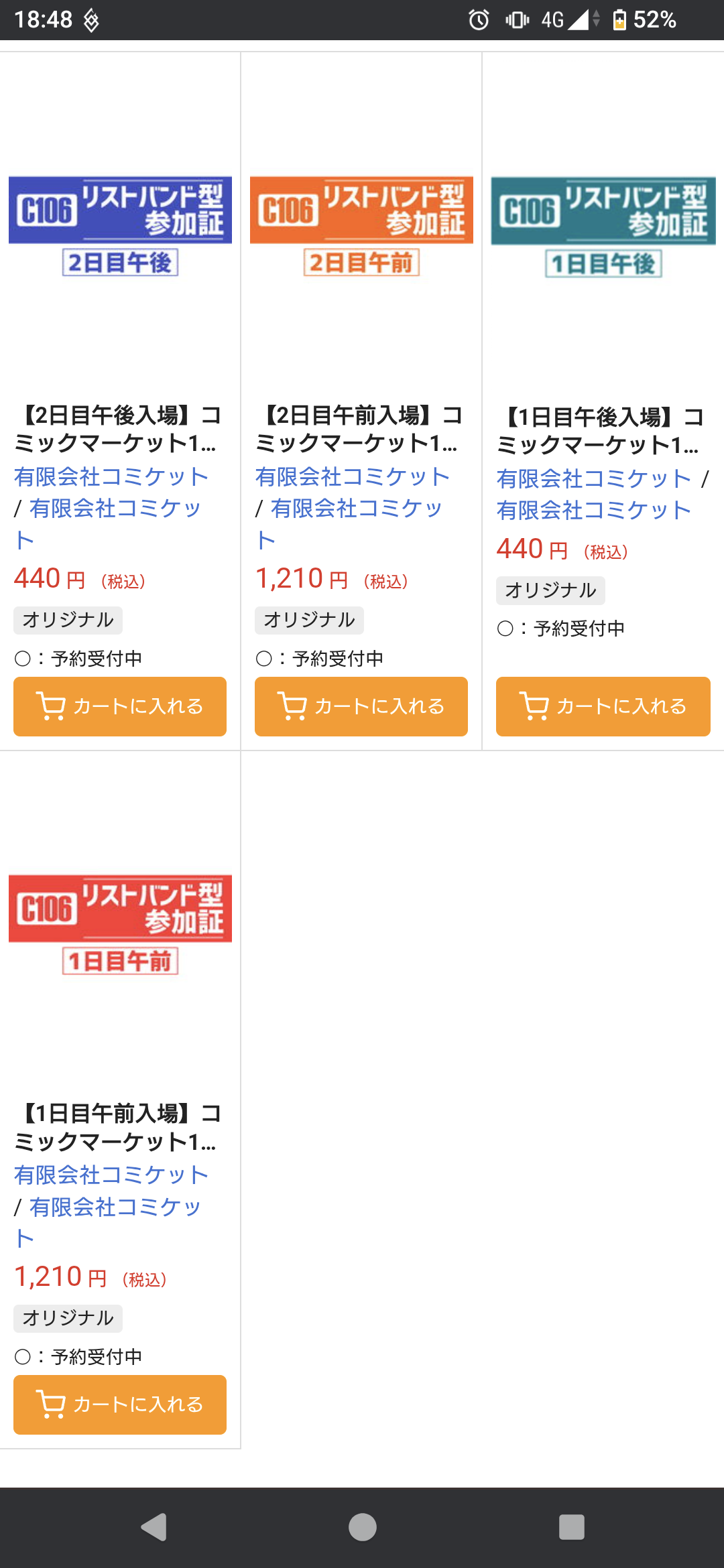
Task: Open the 2日目午前 wristband product image
Action: point(361,226)
